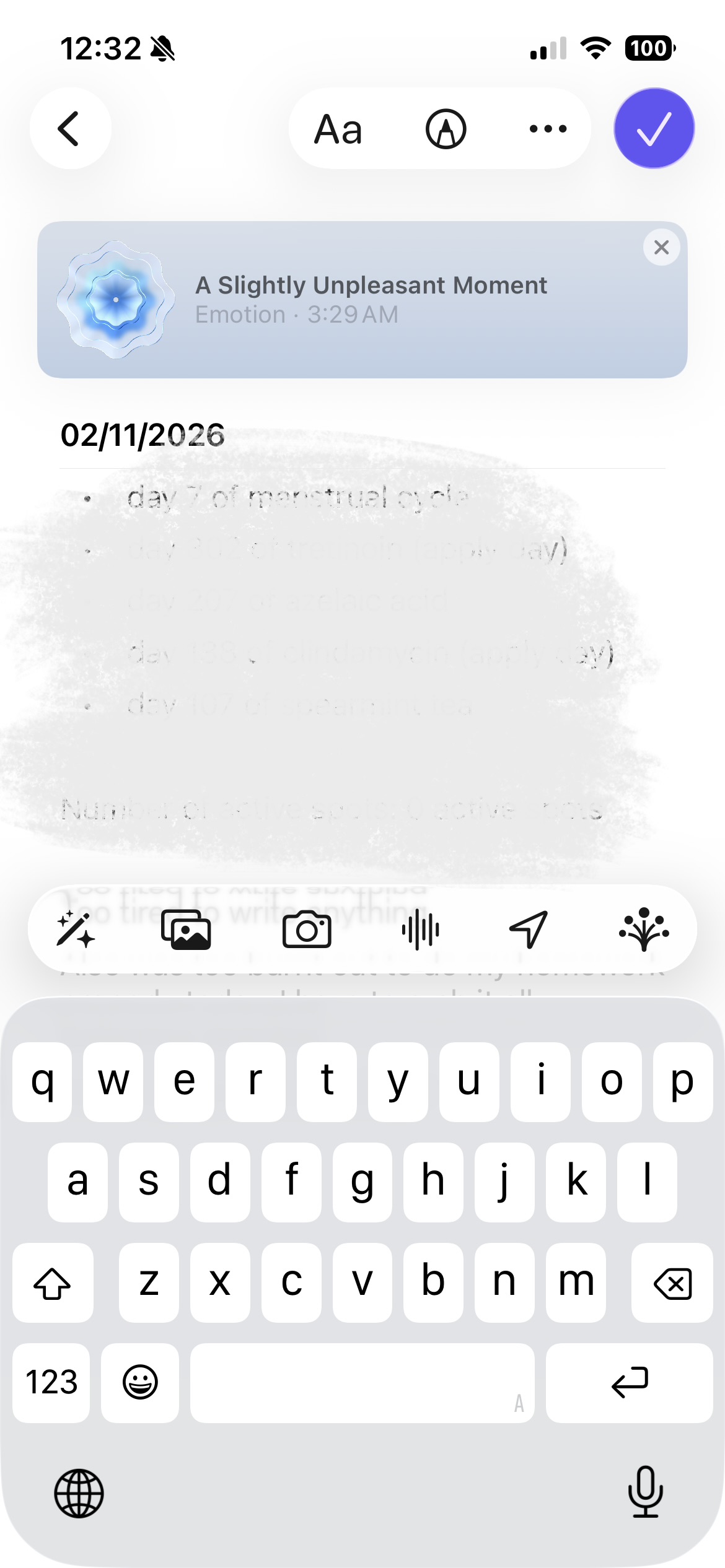Open the emoji keyboard
The height and width of the screenshot is (1568, 725).
click(x=140, y=1382)
